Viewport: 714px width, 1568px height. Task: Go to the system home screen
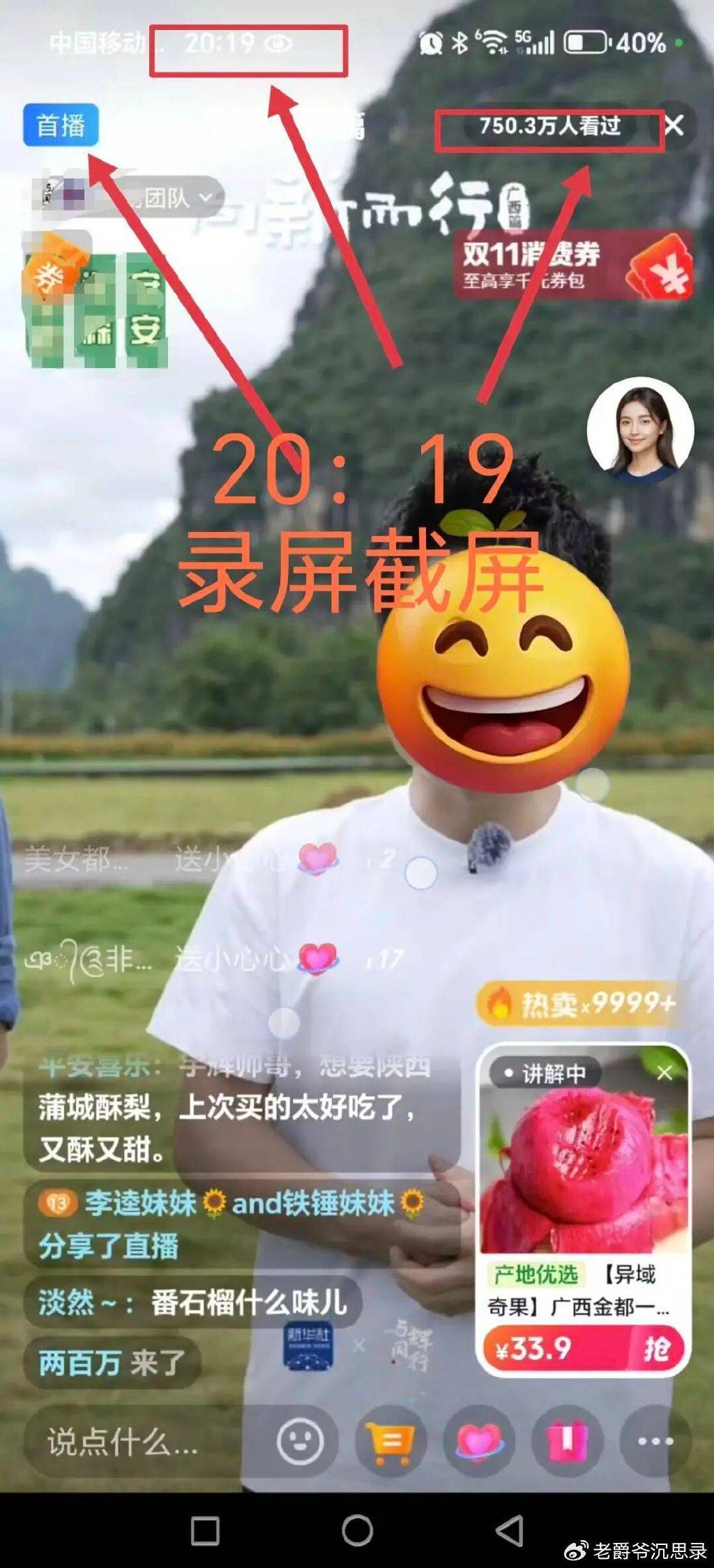(x=357, y=1531)
